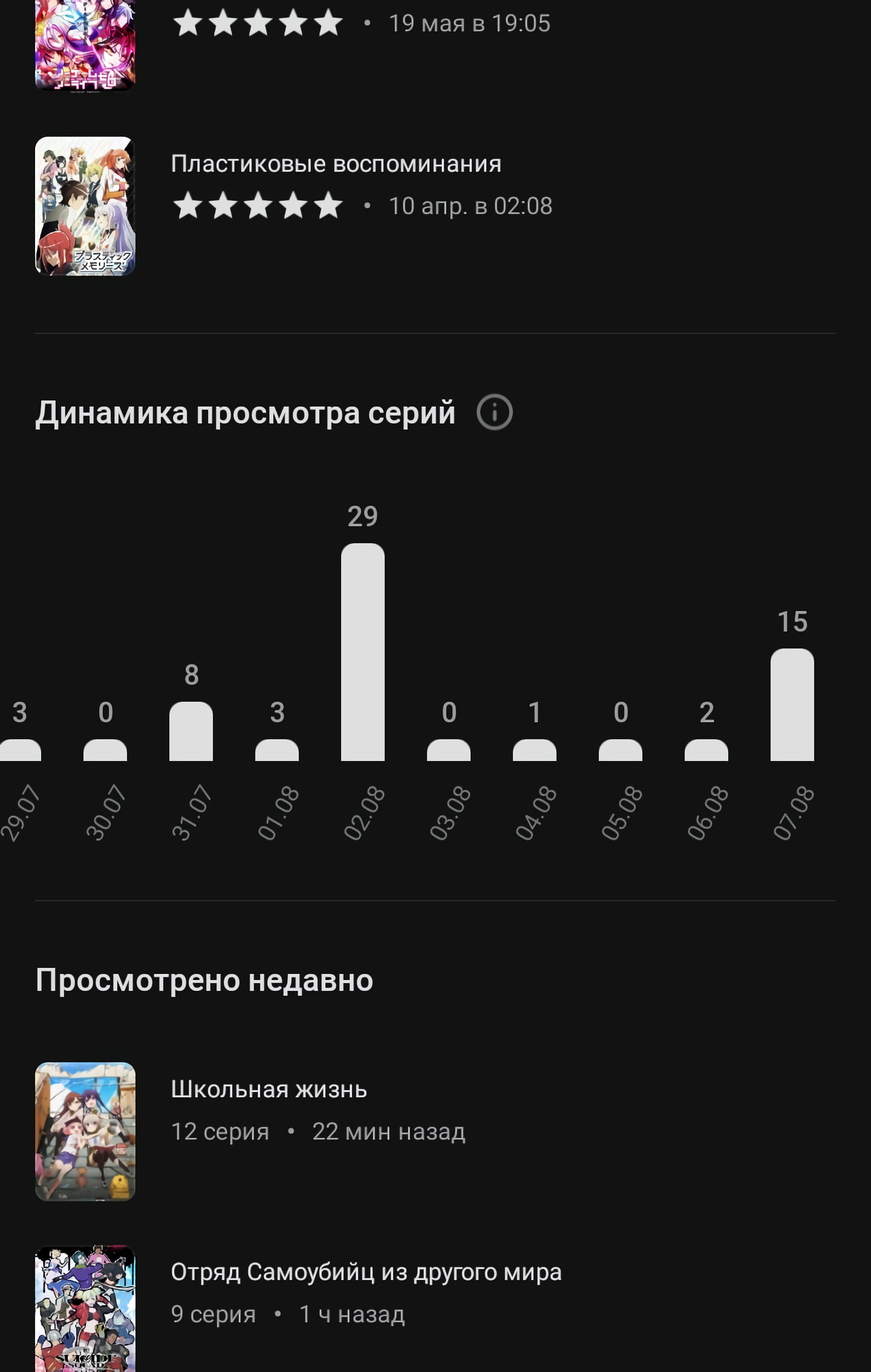
Task: Open Отряд Самоубийц из другого мира
Action: [365, 1272]
